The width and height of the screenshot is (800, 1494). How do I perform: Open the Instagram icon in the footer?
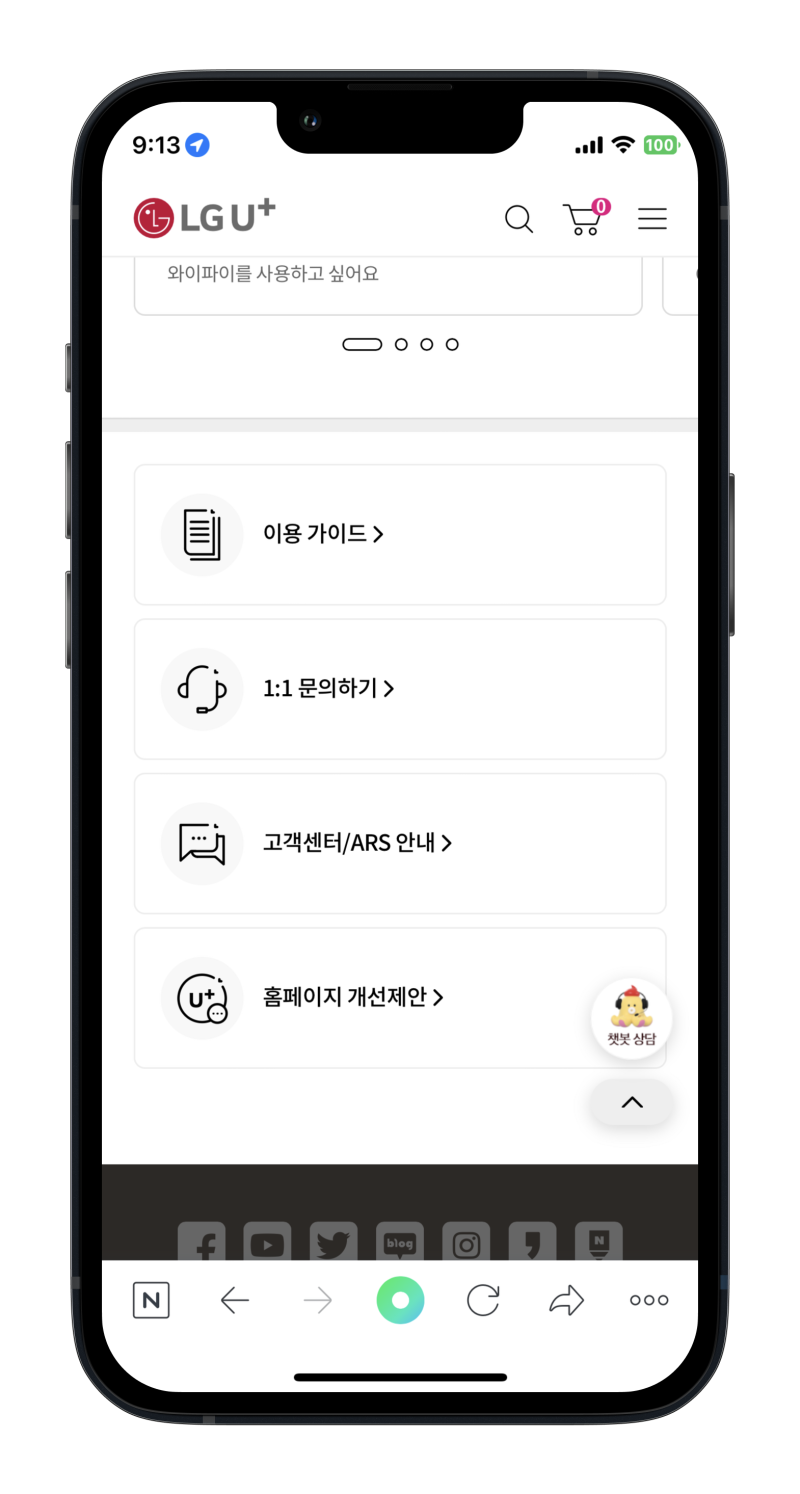coord(466,1243)
